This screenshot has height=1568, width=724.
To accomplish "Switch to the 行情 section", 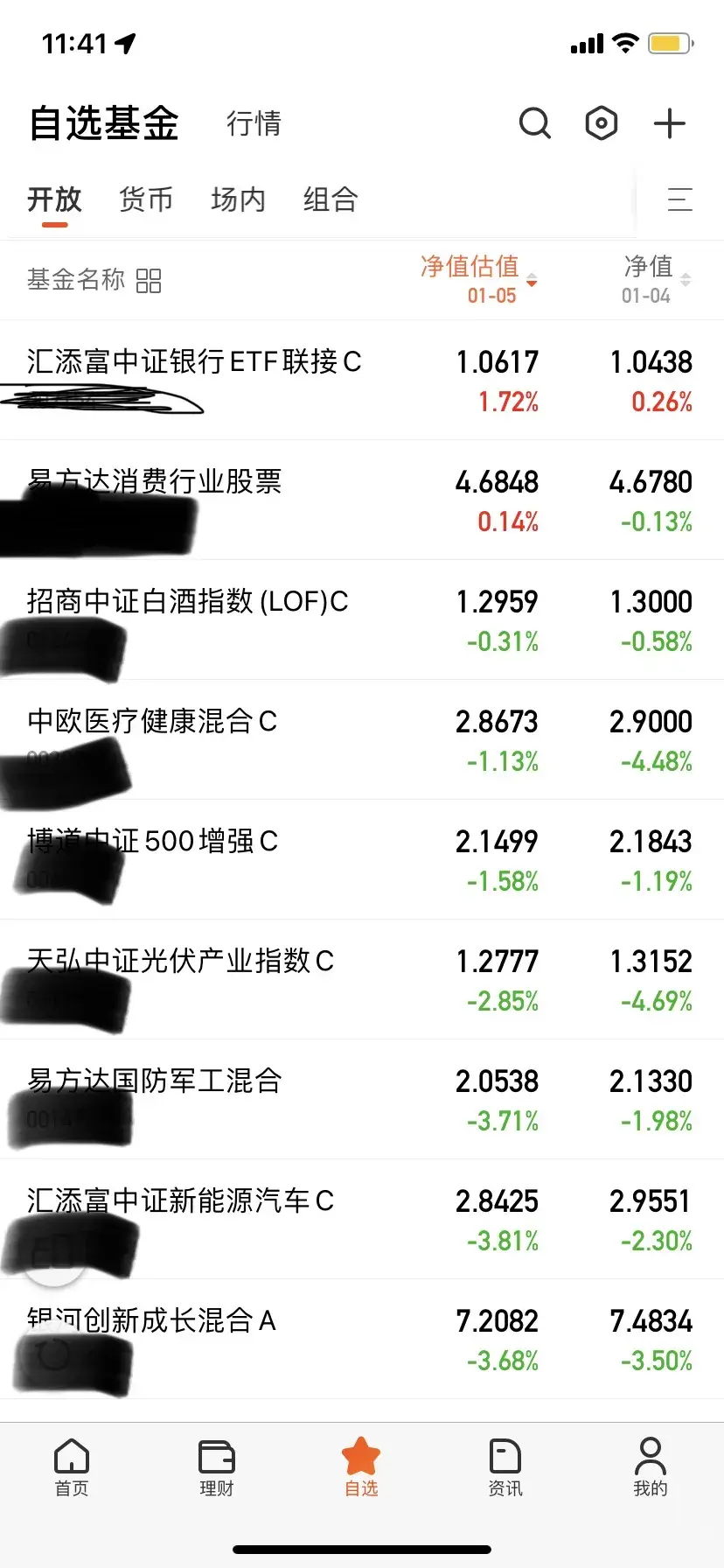I will 254,123.
